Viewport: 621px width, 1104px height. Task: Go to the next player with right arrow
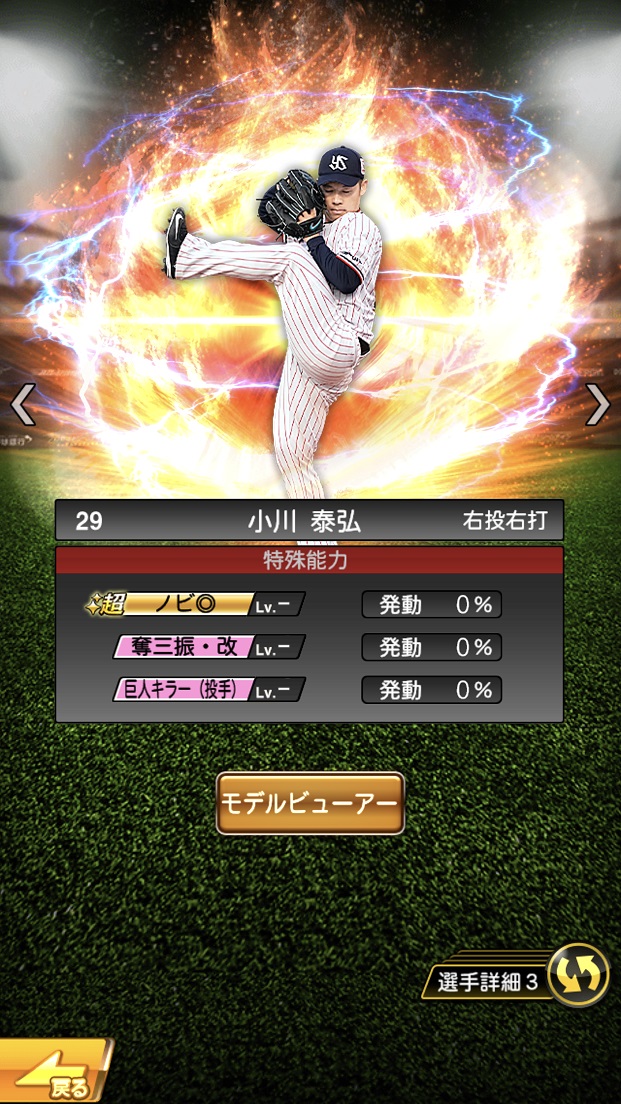(x=598, y=405)
